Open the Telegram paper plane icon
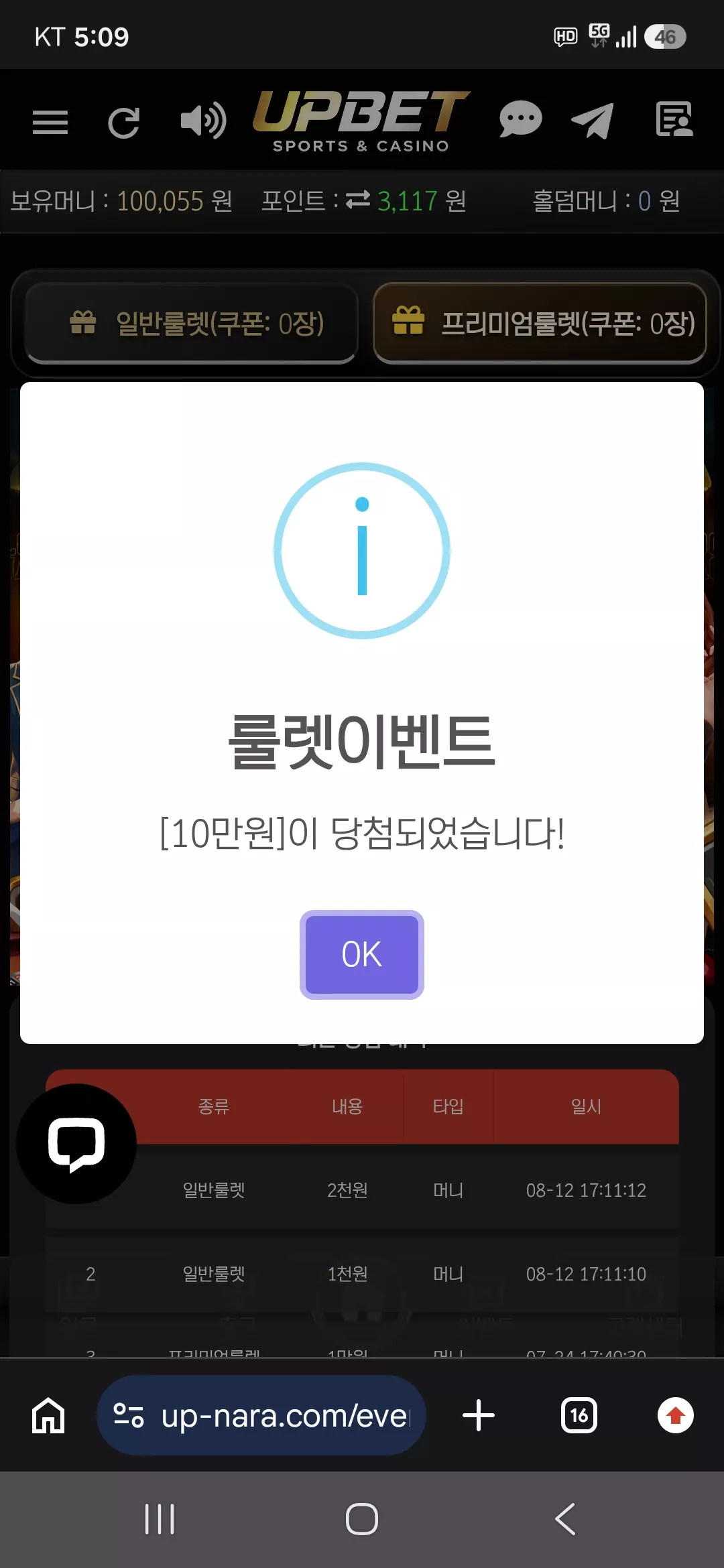The width and height of the screenshot is (724, 1568). 593,121
